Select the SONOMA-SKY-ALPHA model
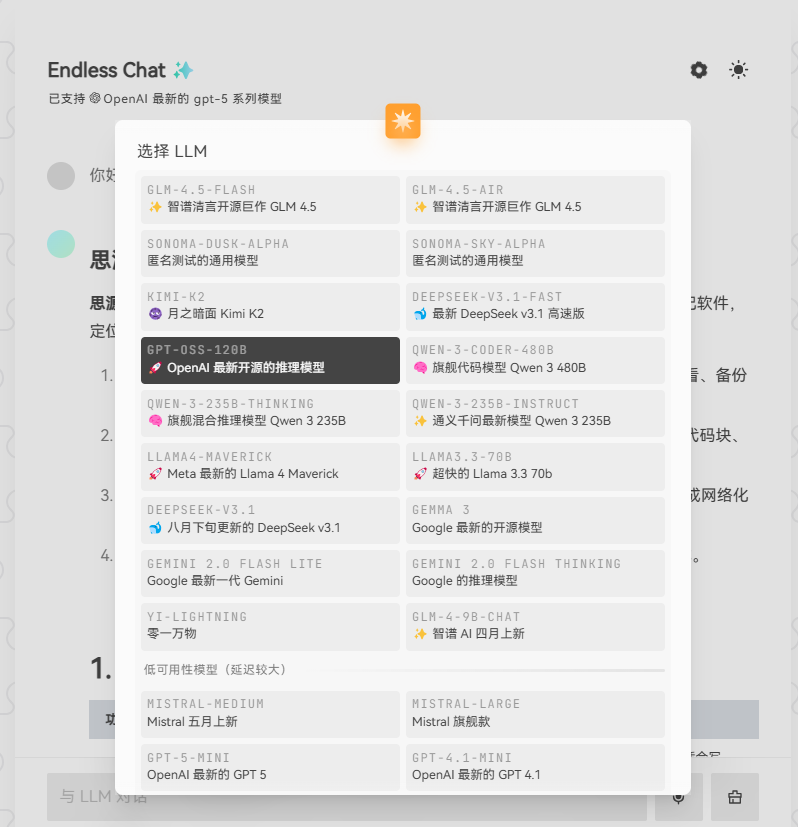Viewport: 798px width, 827px height. [535, 252]
